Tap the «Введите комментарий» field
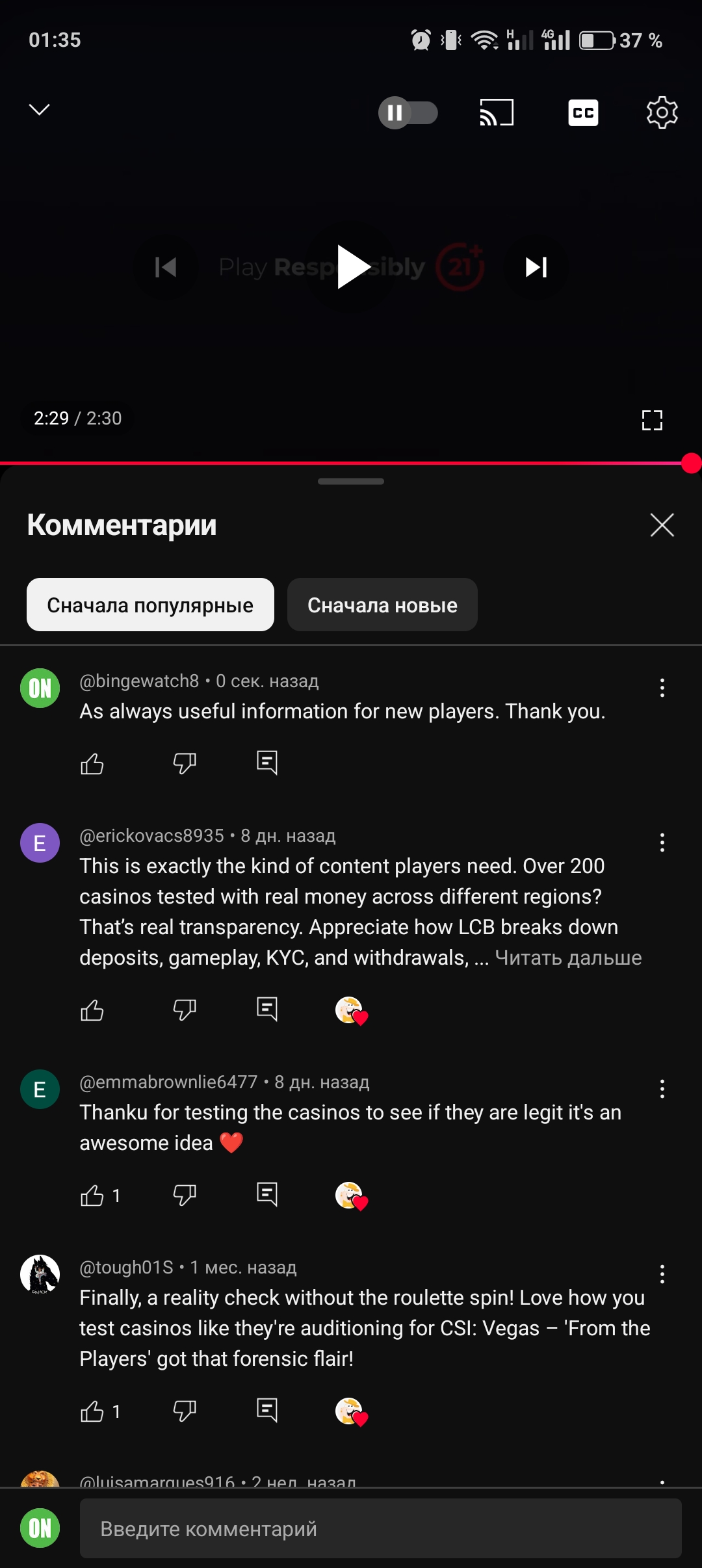702x1568 pixels. pyautogui.click(x=380, y=1528)
